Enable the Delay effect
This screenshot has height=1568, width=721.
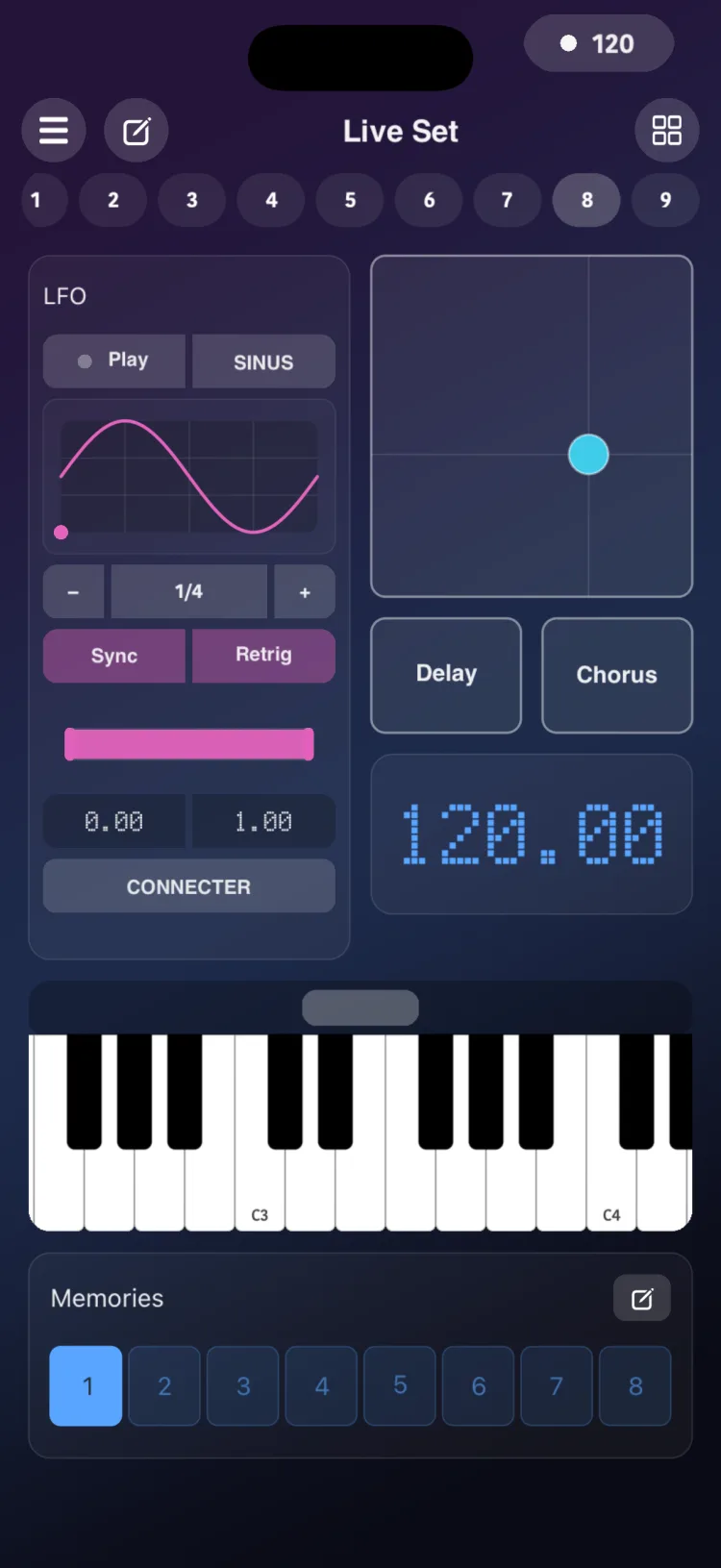coord(446,675)
